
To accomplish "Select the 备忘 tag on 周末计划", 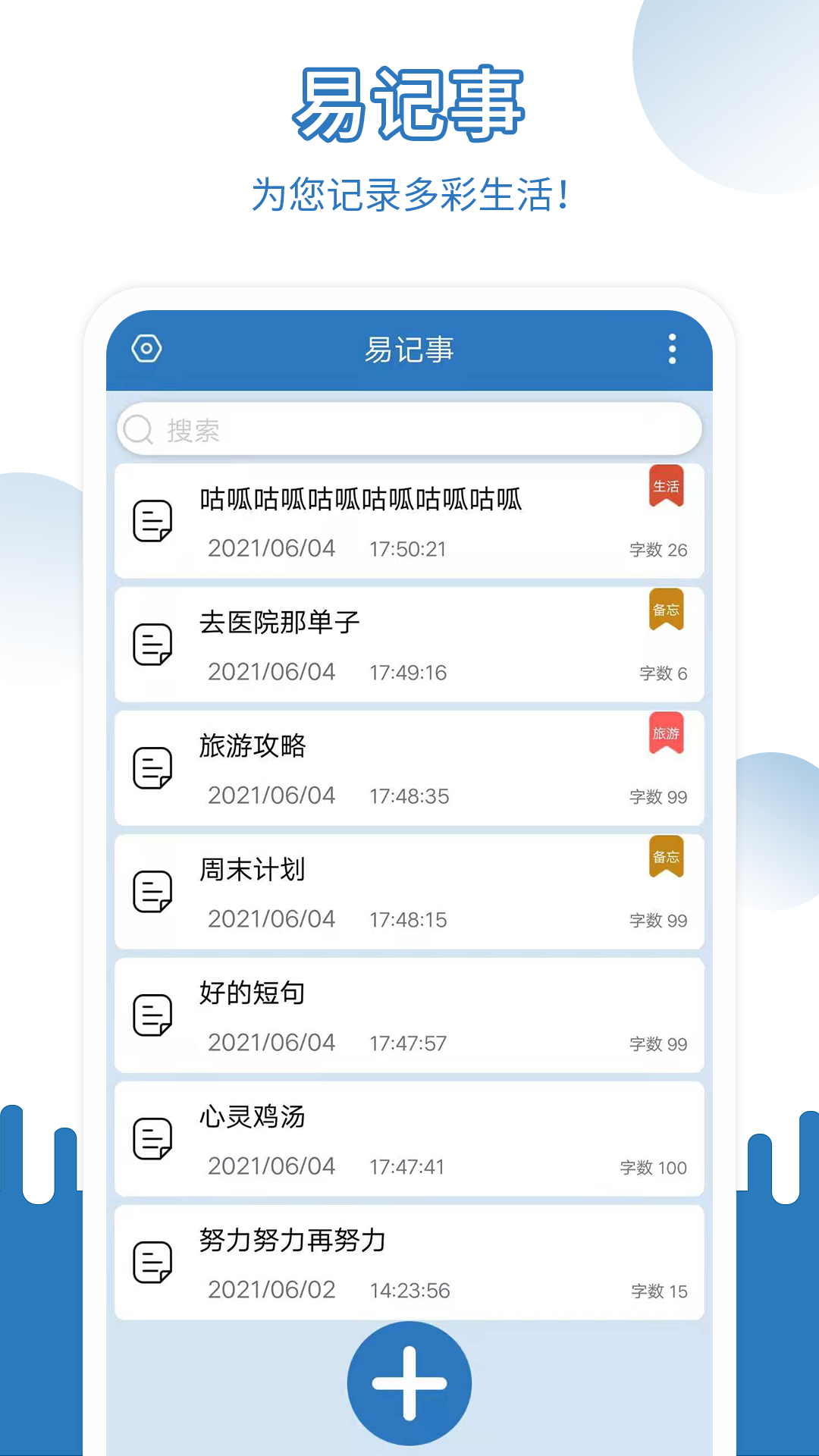I will coord(667,857).
